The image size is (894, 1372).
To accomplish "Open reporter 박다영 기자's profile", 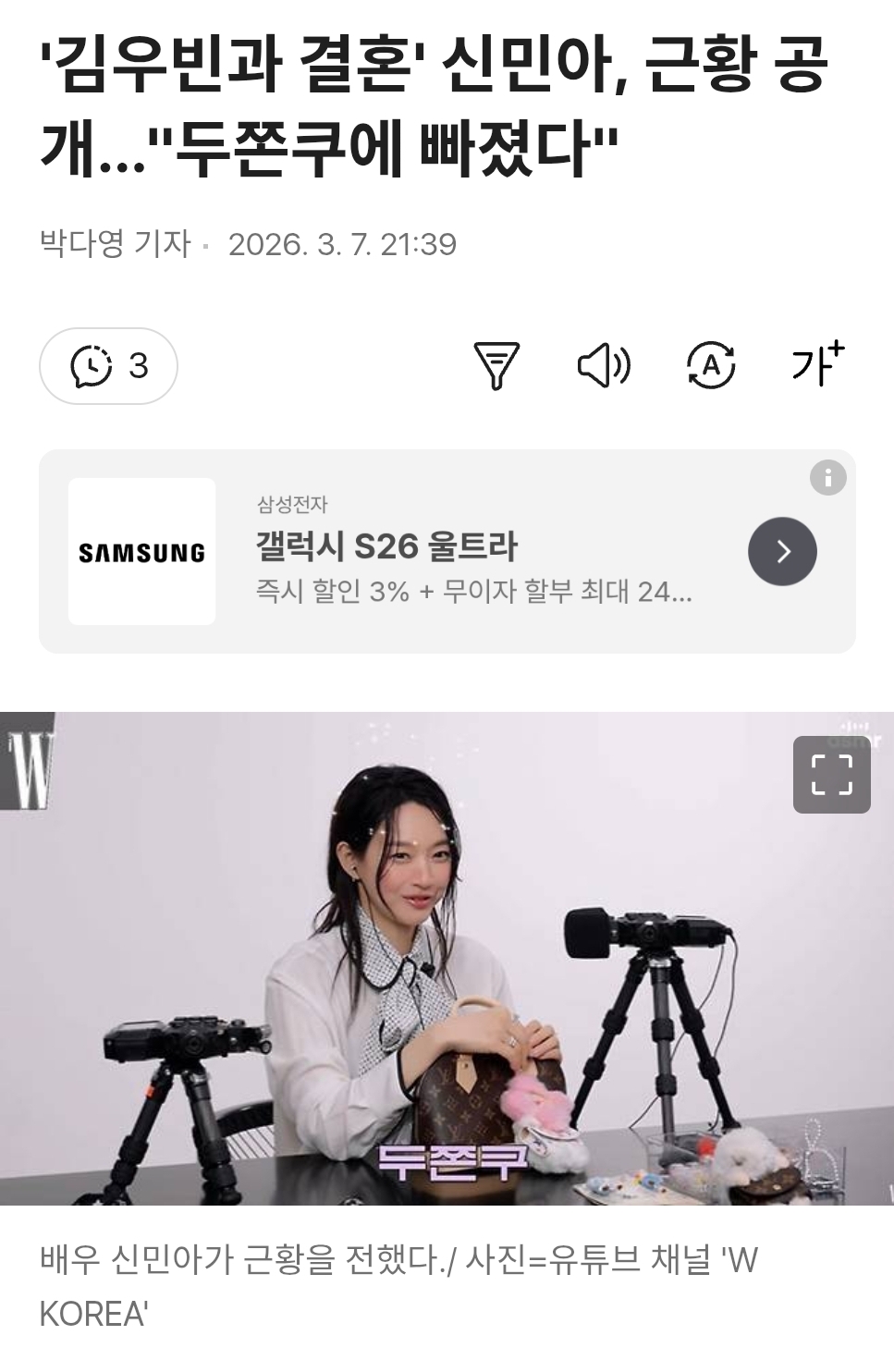I will (115, 244).
